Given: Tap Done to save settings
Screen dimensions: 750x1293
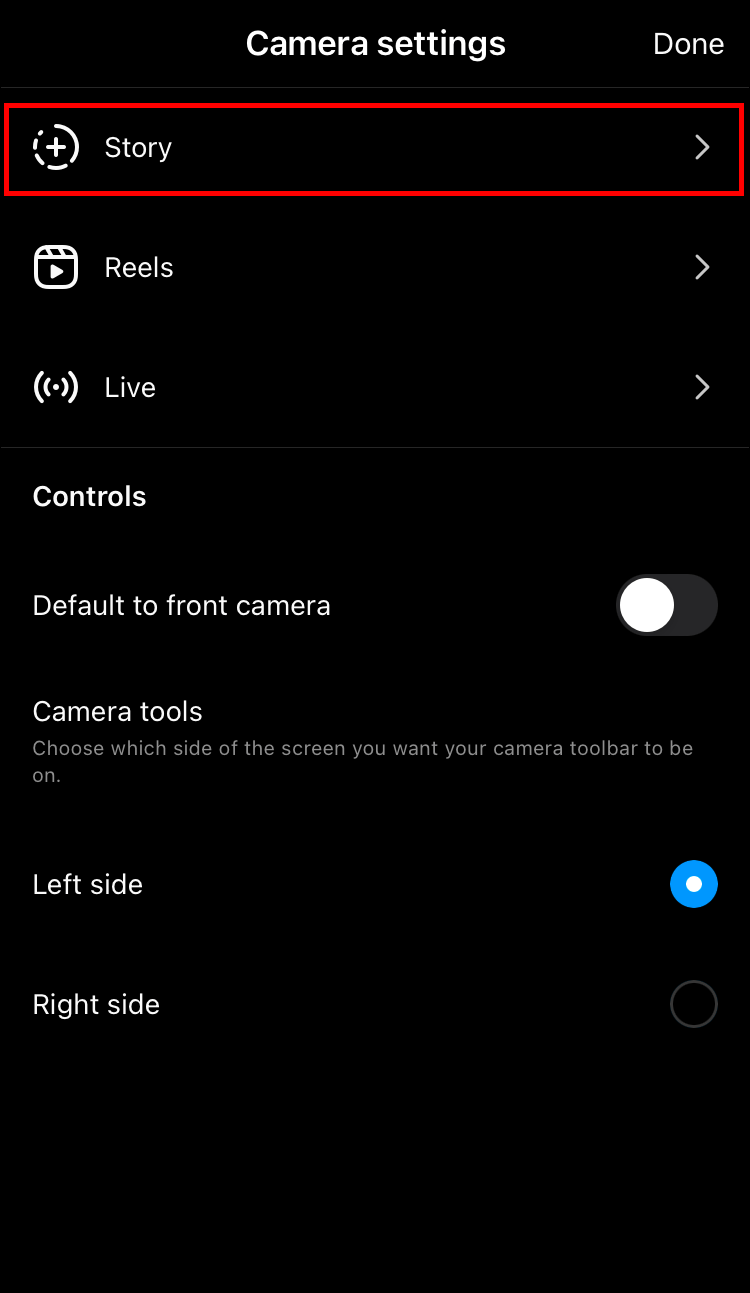Looking at the screenshot, I should tap(688, 43).
